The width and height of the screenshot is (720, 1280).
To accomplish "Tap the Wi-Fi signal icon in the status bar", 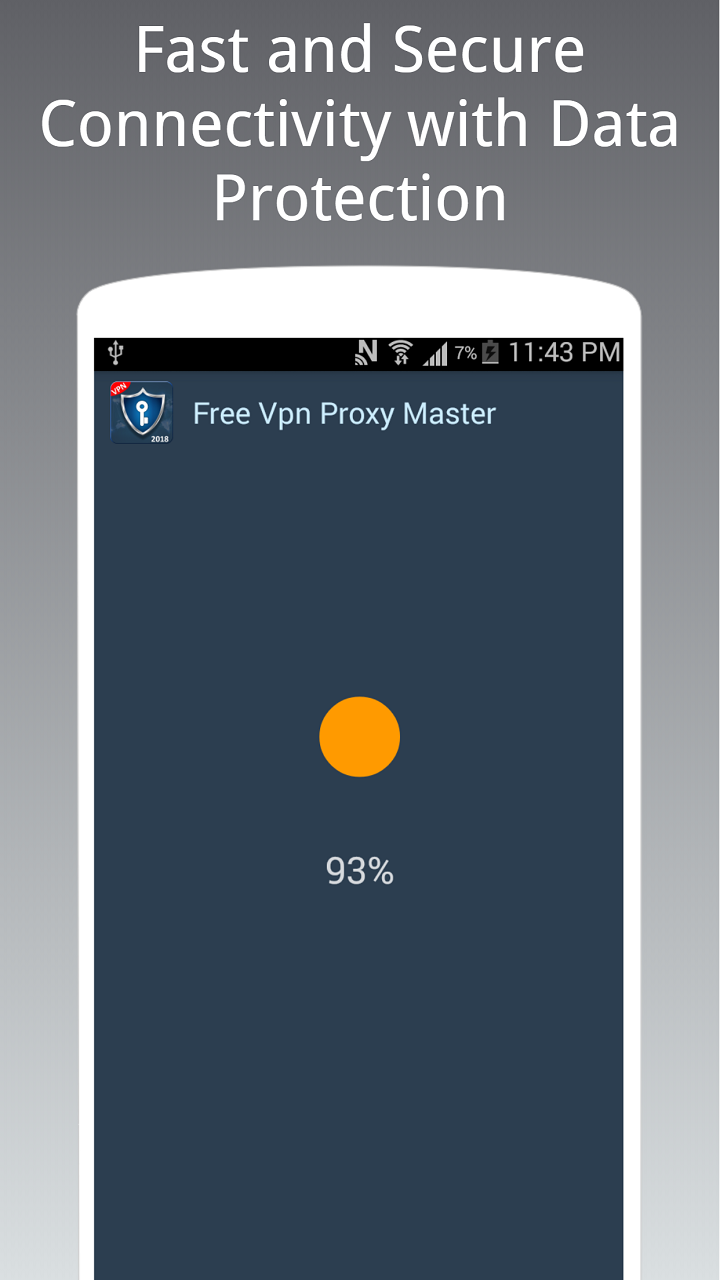I will click(399, 352).
